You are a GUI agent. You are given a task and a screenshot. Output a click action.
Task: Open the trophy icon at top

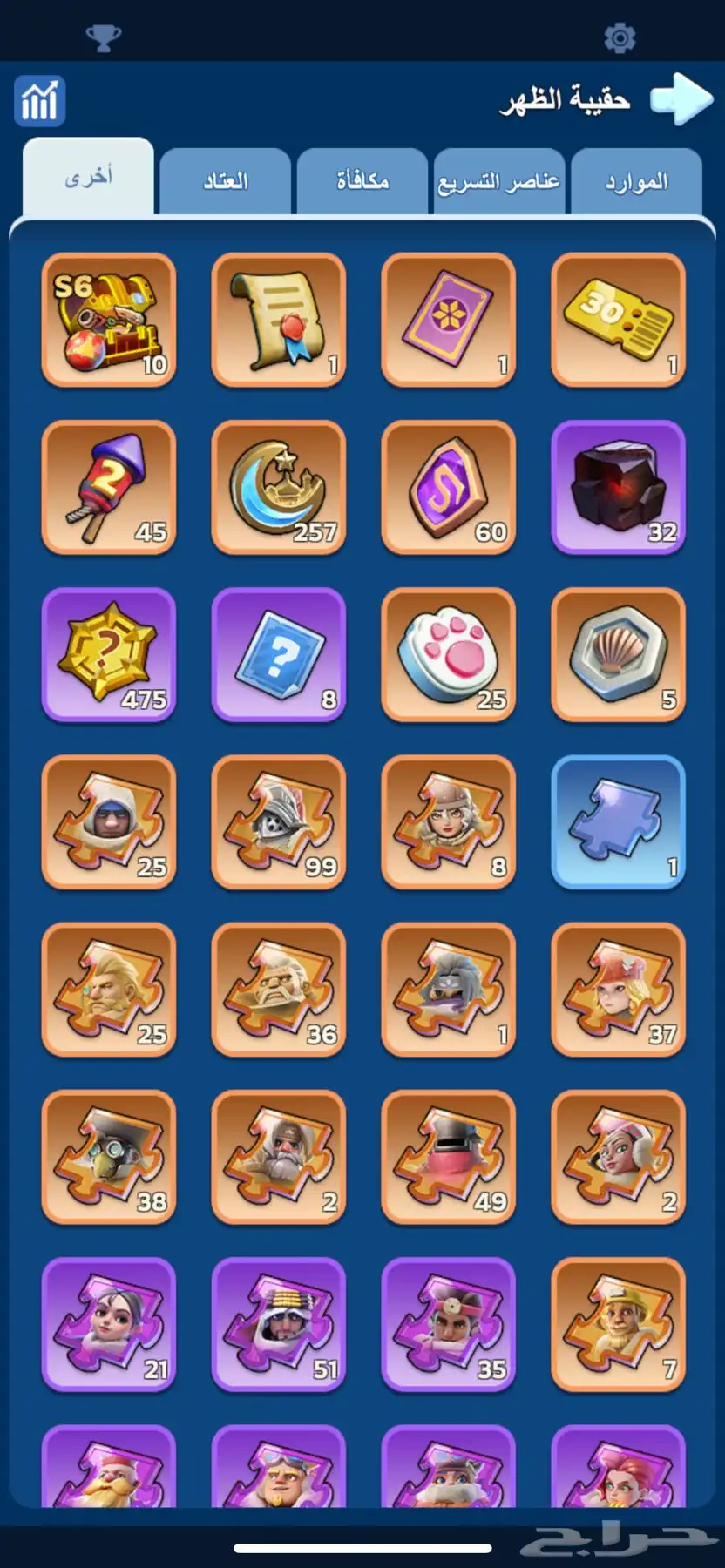103,37
